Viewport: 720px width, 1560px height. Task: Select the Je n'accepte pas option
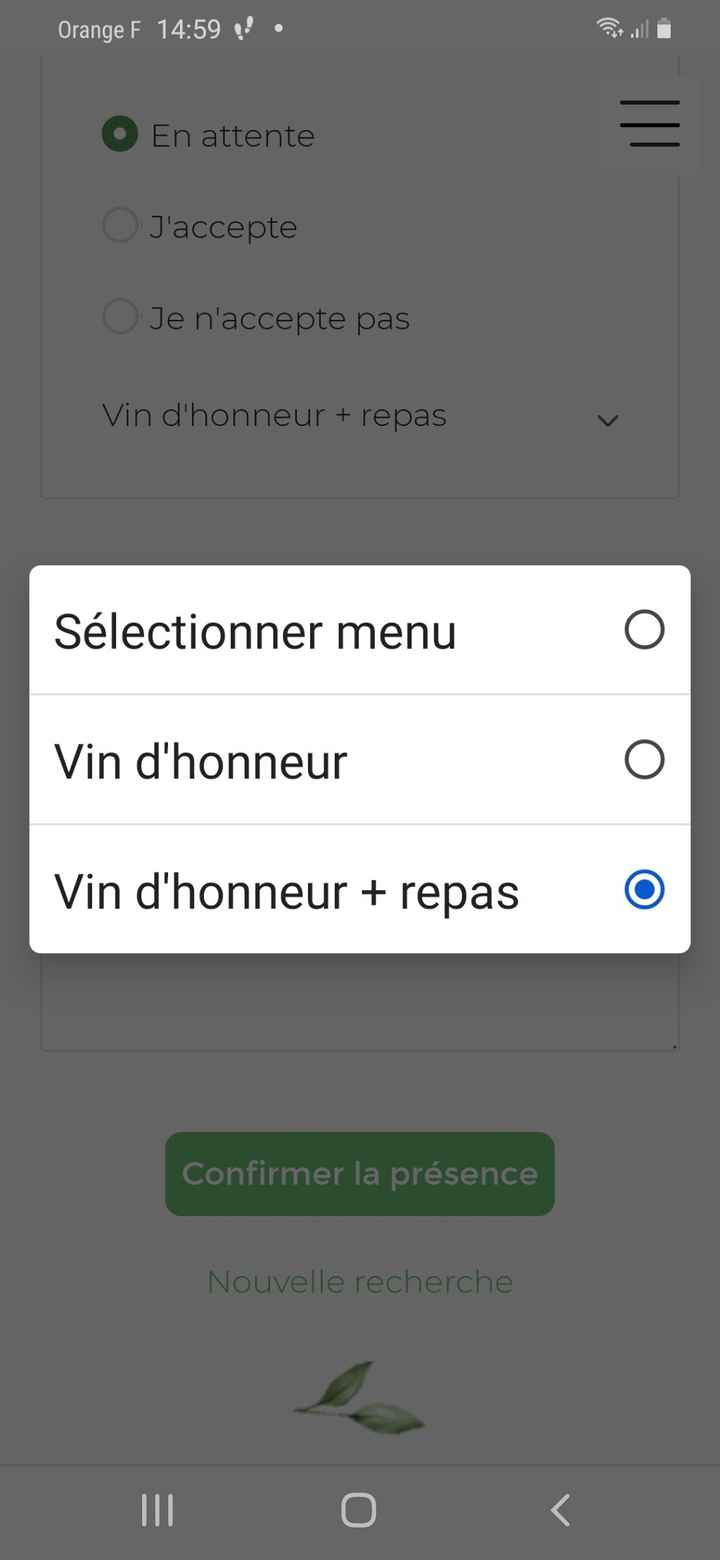coord(120,316)
